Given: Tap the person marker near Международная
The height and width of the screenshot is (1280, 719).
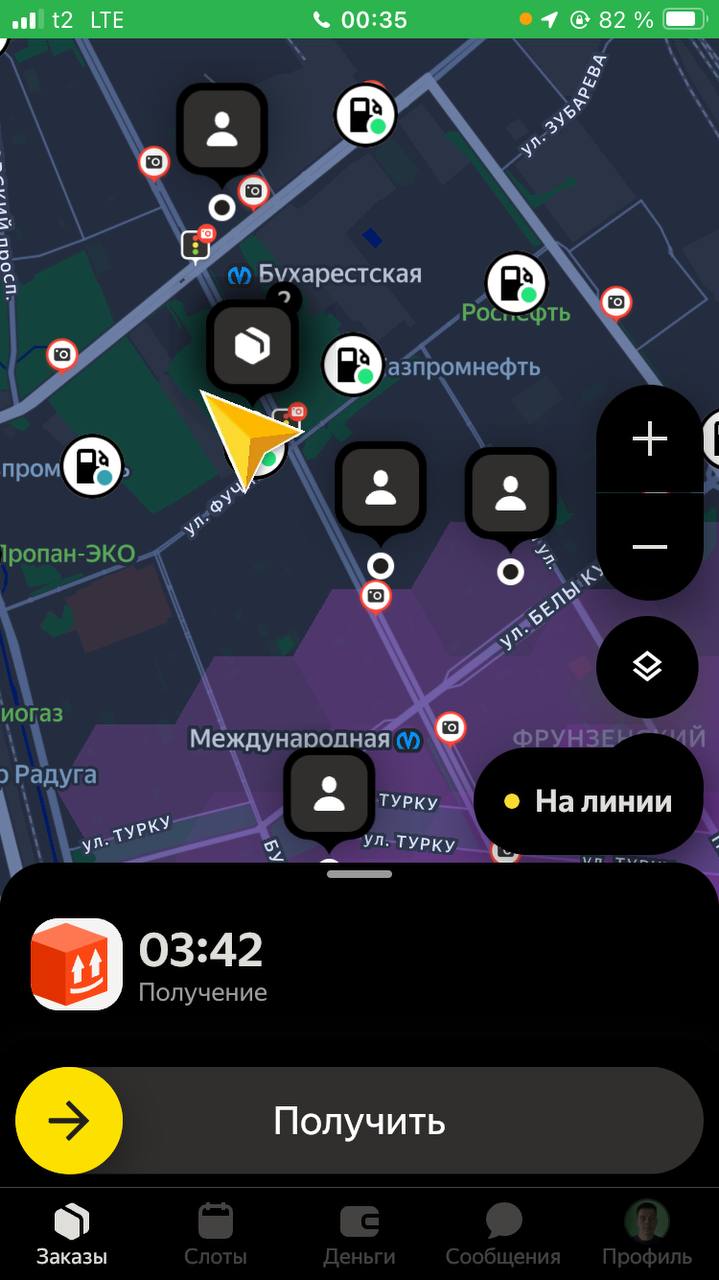Looking at the screenshot, I should 329,793.
